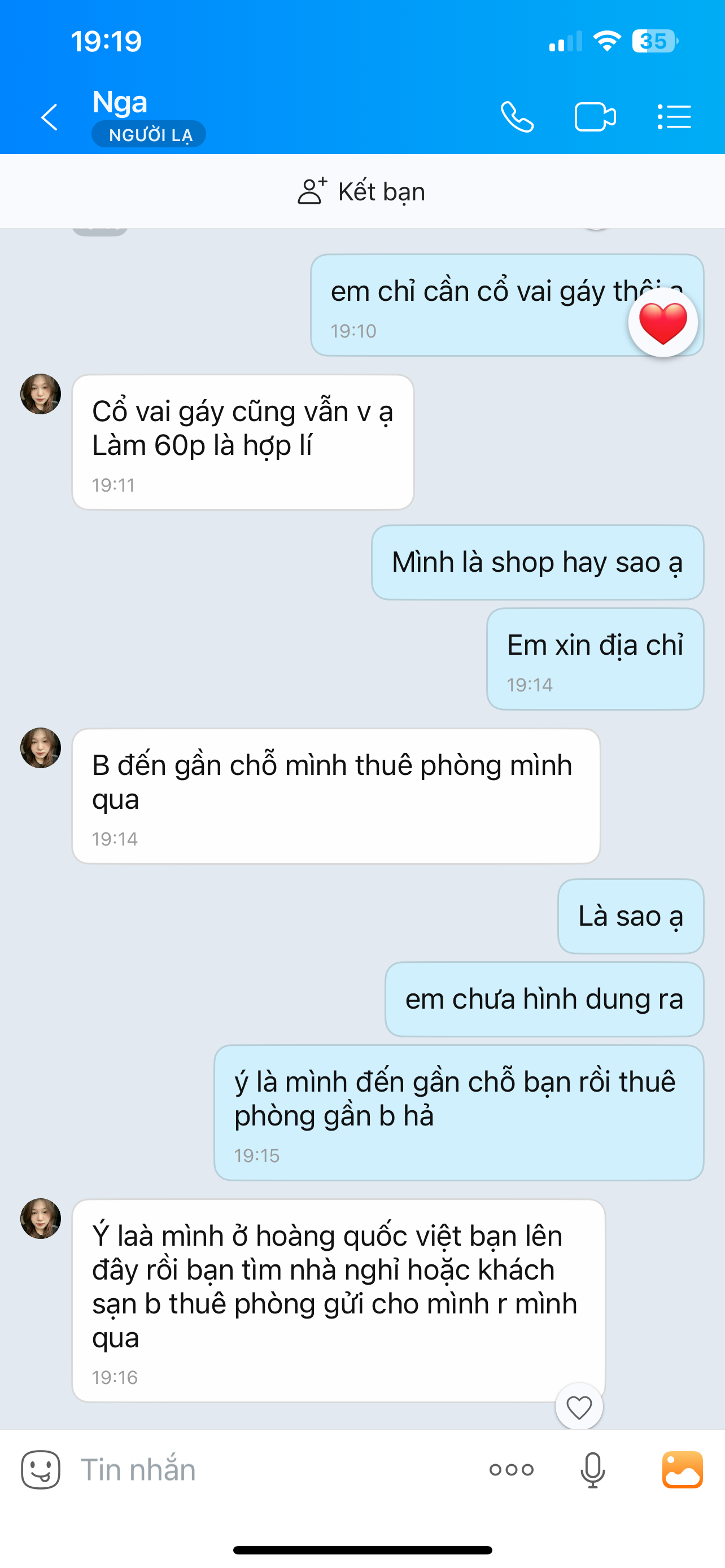Open the photo gallery picker
Screen dimensions: 725x1568
[683, 1470]
